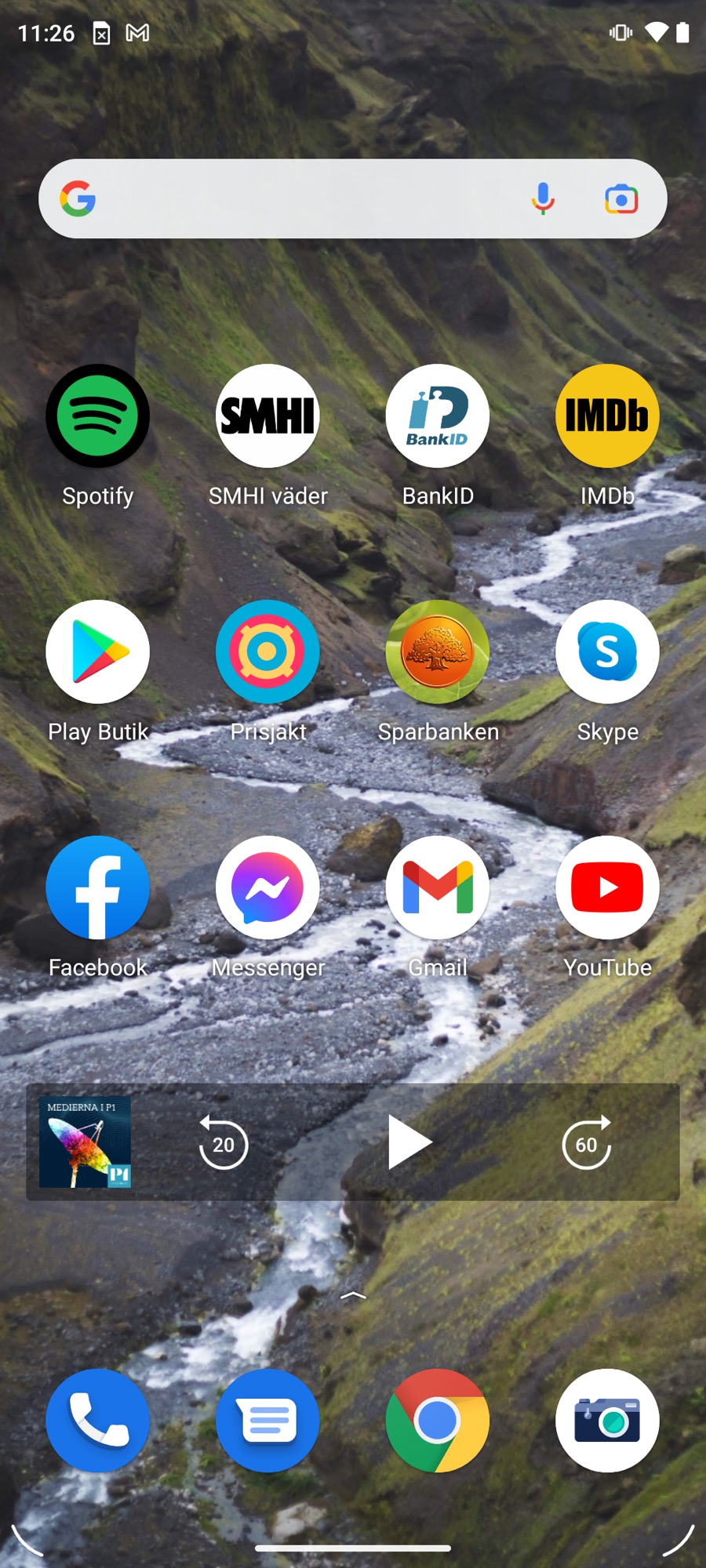Open SMHI väder weather app
The image size is (706, 1568).
pos(267,416)
